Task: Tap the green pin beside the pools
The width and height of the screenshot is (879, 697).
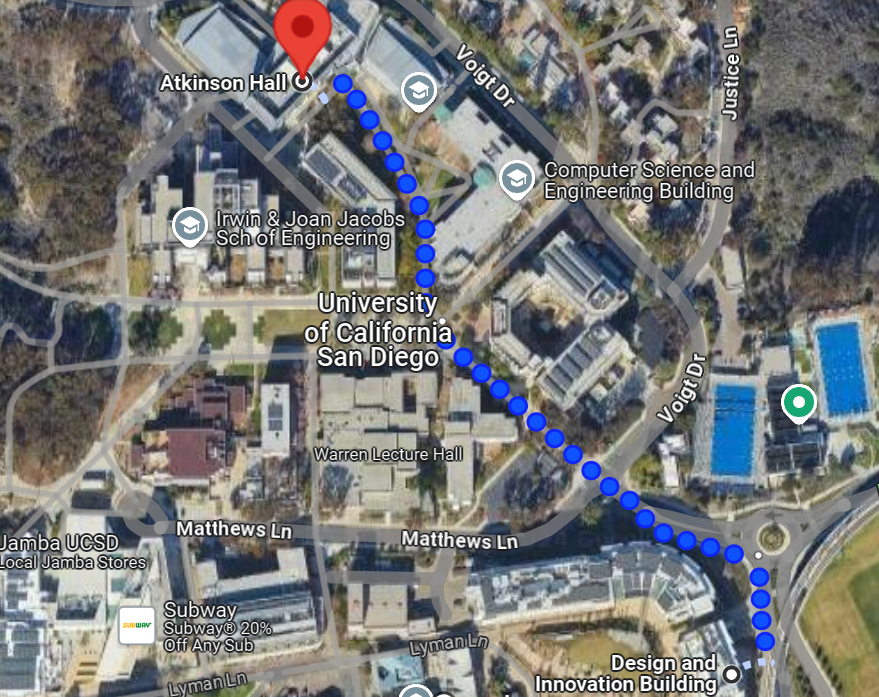Action: pos(798,403)
